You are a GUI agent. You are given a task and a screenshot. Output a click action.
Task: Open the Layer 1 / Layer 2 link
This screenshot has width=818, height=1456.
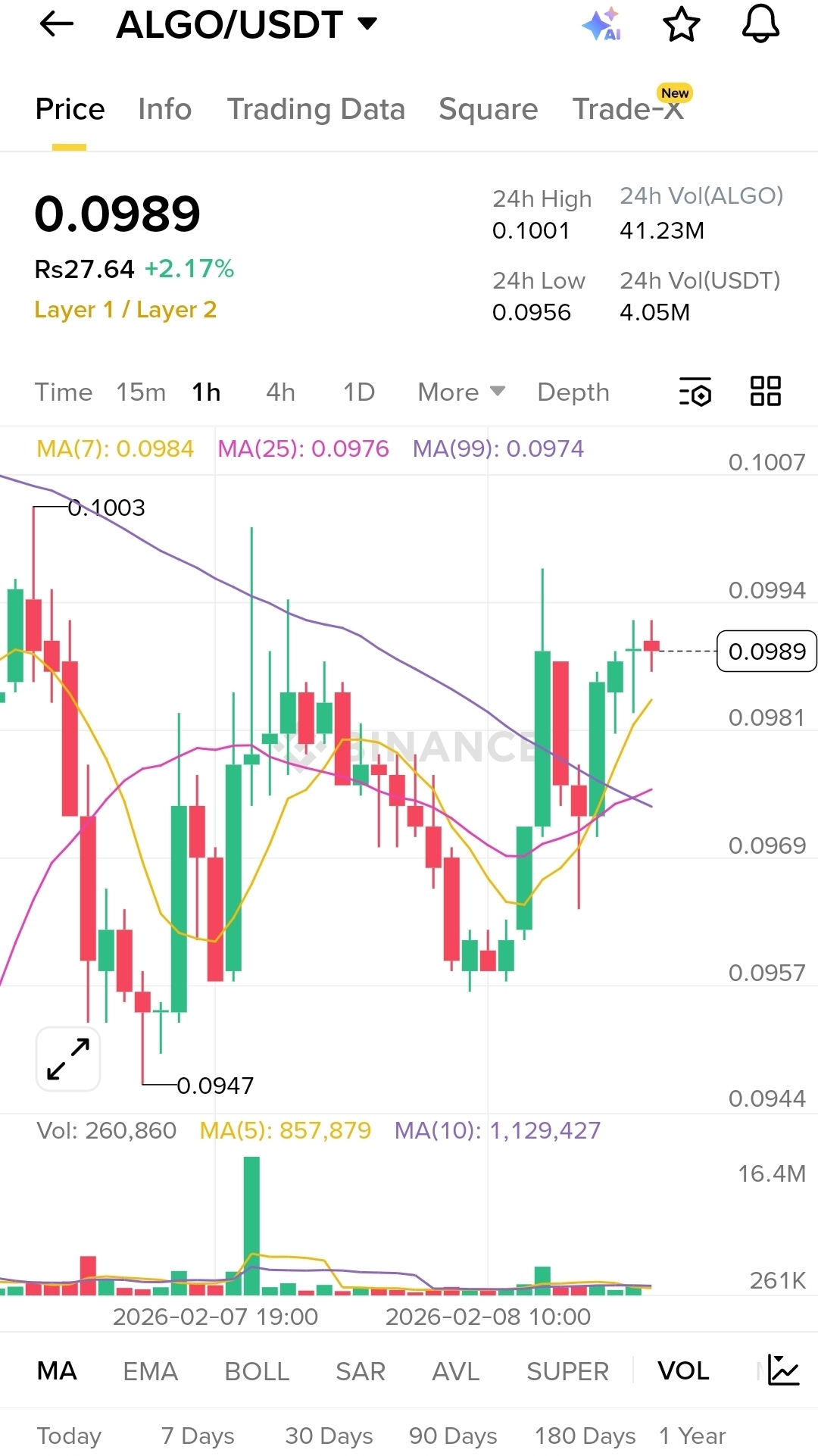click(126, 310)
